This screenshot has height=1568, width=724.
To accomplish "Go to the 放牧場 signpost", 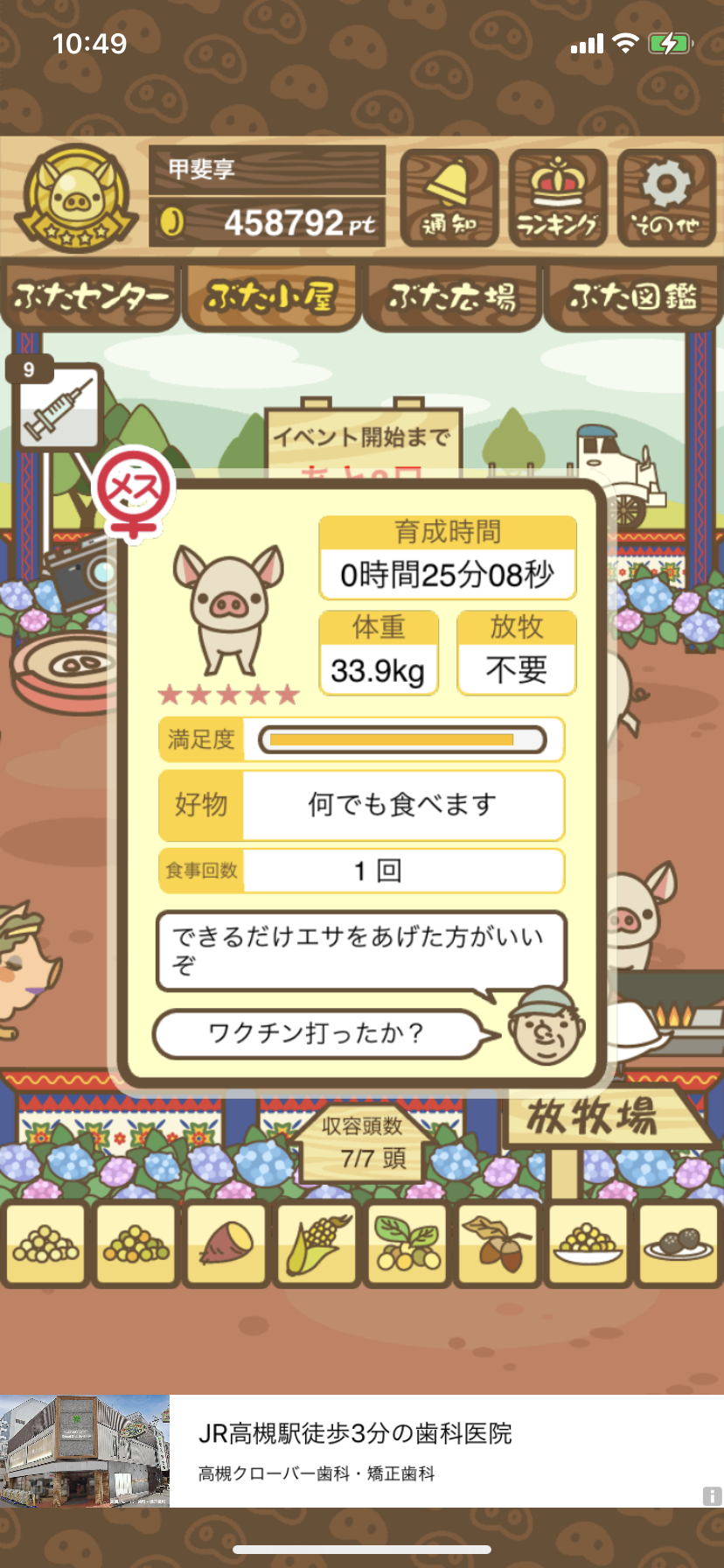I will point(595,1116).
